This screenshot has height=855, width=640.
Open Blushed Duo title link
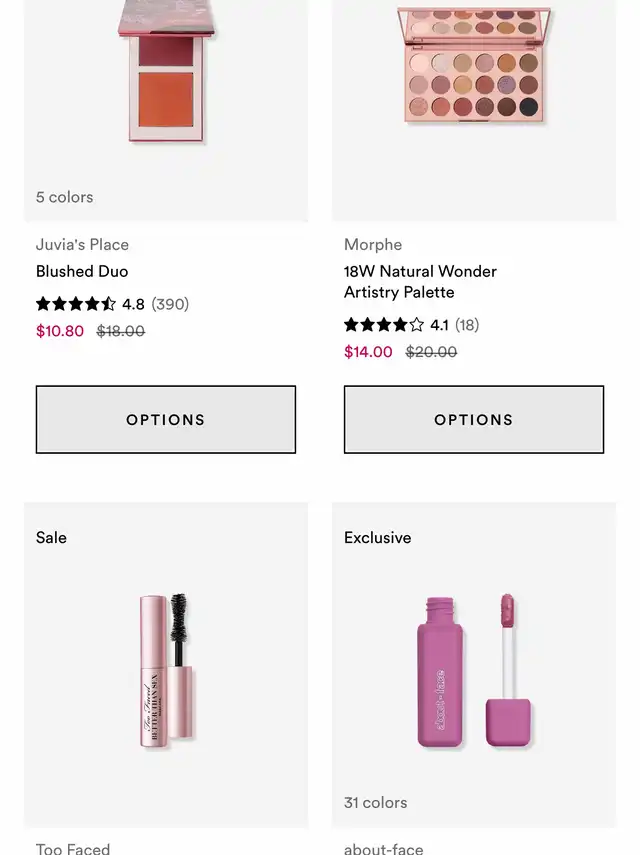coord(82,271)
